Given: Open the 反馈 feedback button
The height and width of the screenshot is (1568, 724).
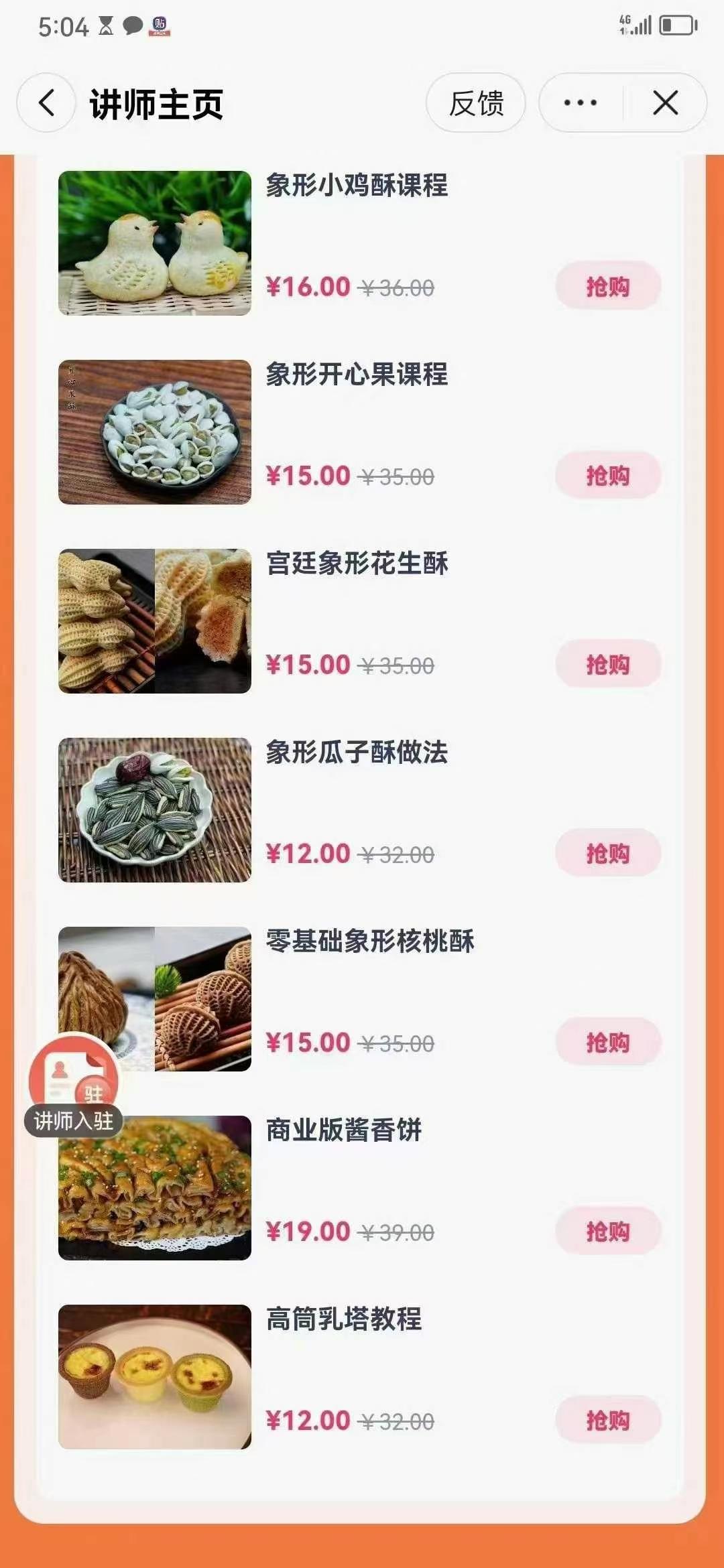Looking at the screenshot, I should [x=476, y=103].
